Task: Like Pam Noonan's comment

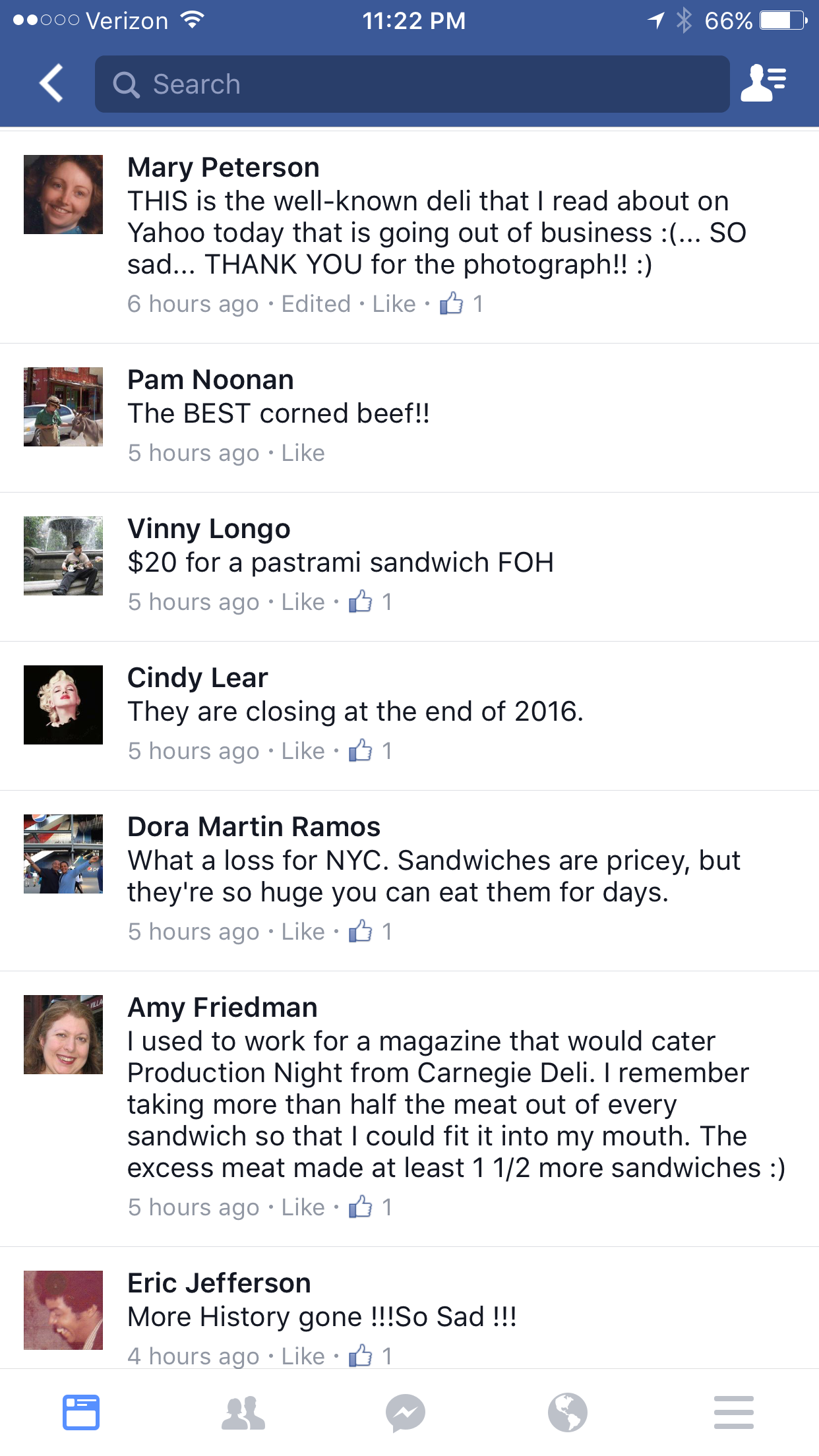Action: point(303,453)
